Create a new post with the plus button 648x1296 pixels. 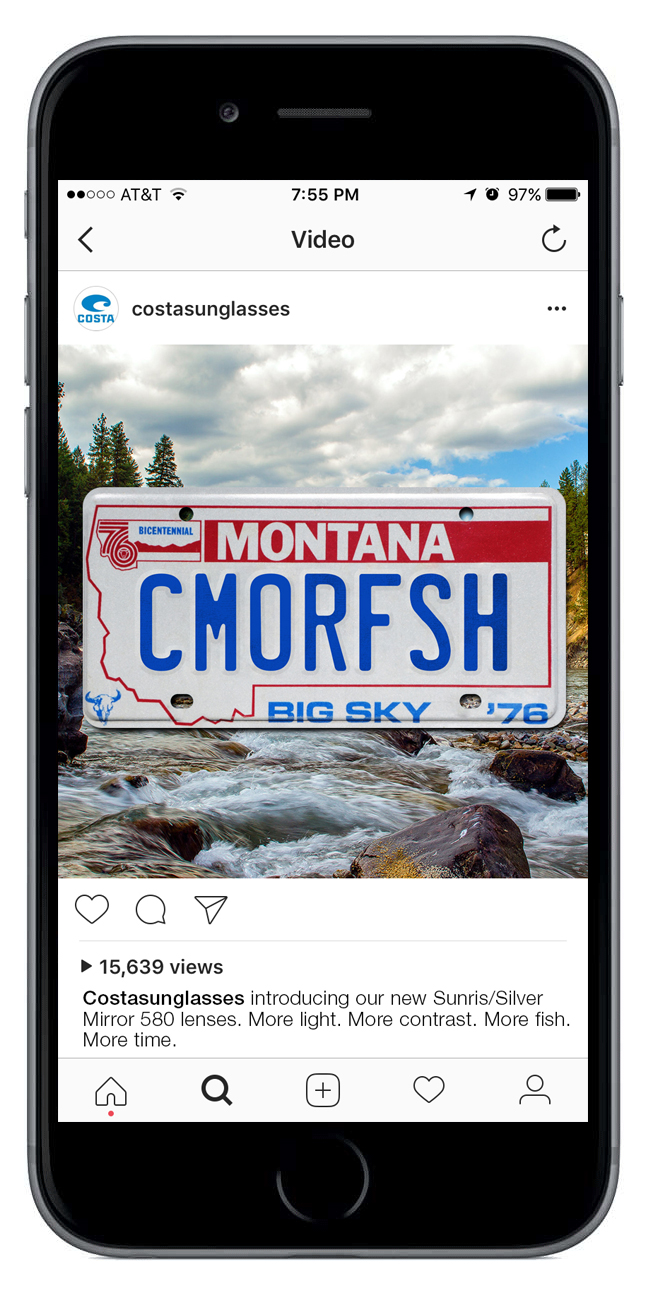coord(323,1090)
